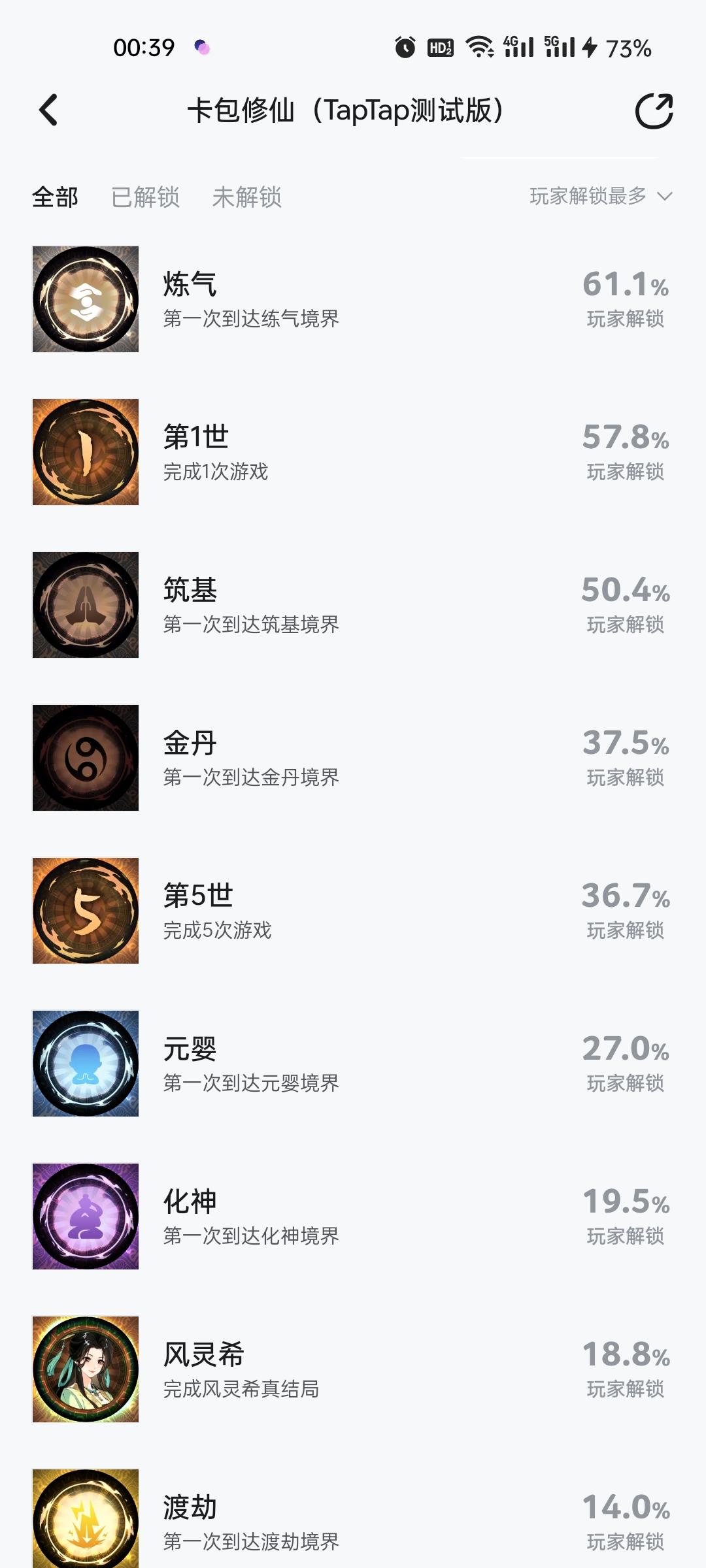Open the 第1世 achievement

point(353,452)
